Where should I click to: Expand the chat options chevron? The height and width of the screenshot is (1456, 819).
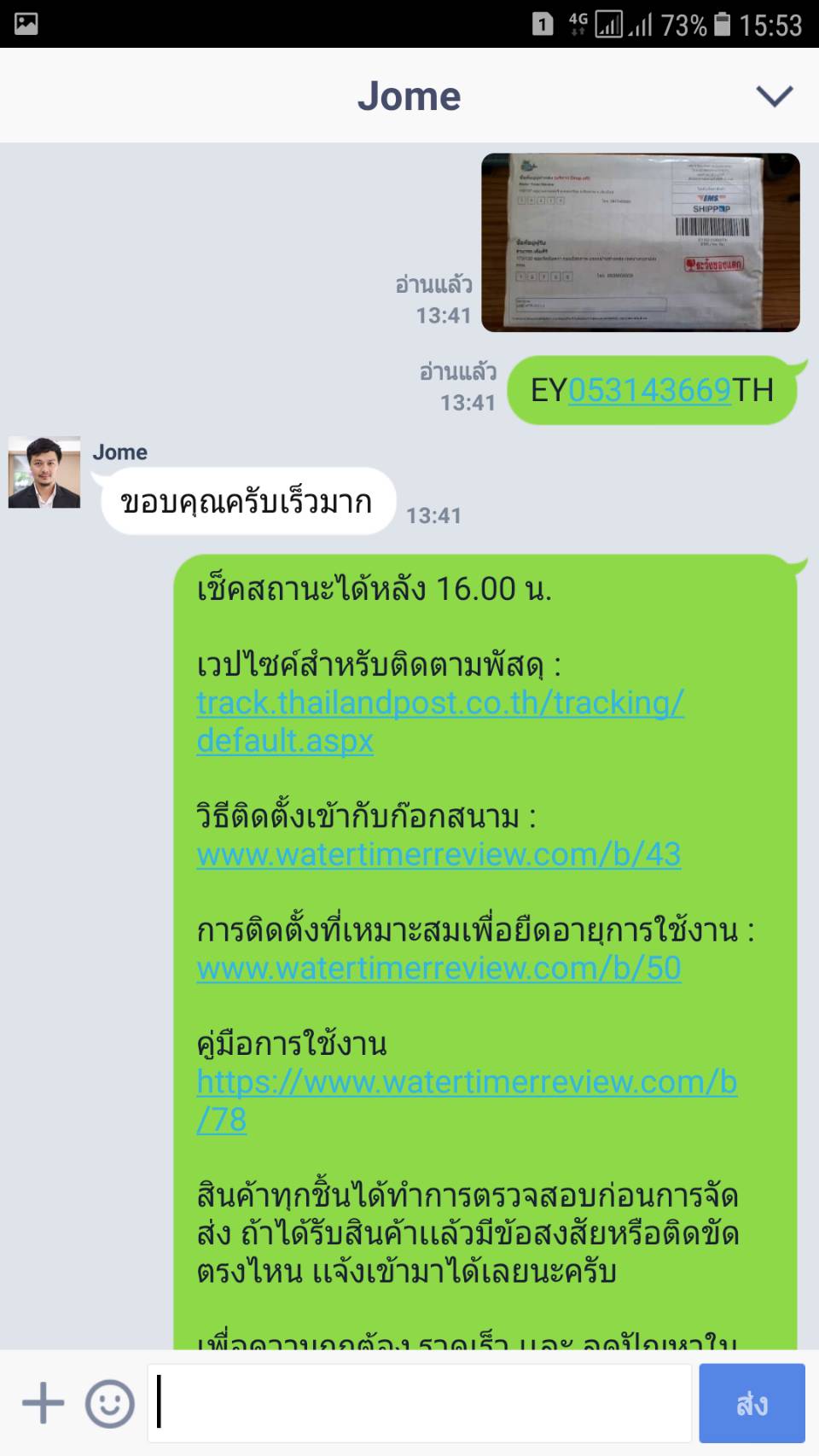click(775, 96)
